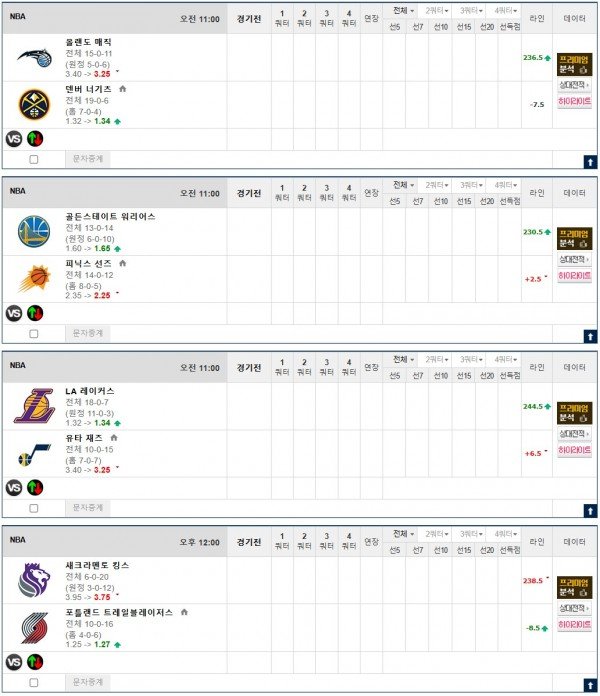The height and width of the screenshot is (696, 600).
Task: Select checkbox under Warriors vs Suns match
Action: [x=34, y=333]
